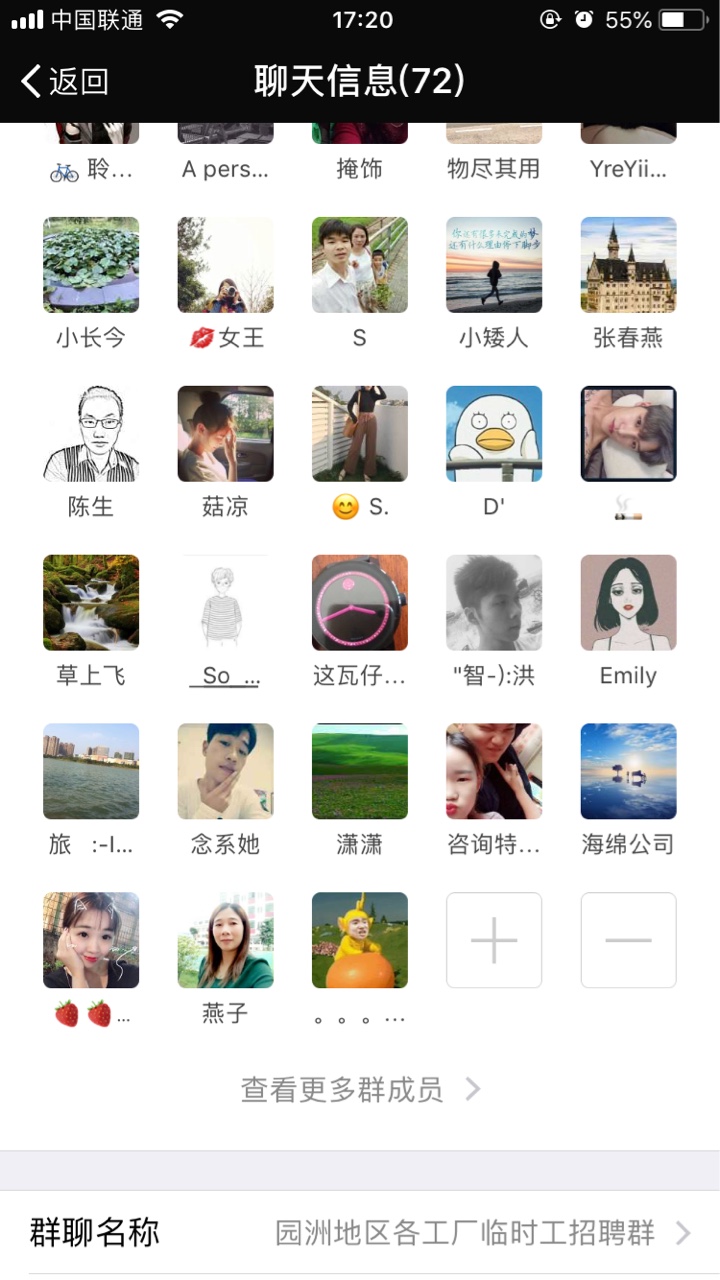The image size is (720, 1280).
Task: Open 燕子's profile
Action: (x=225, y=940)
